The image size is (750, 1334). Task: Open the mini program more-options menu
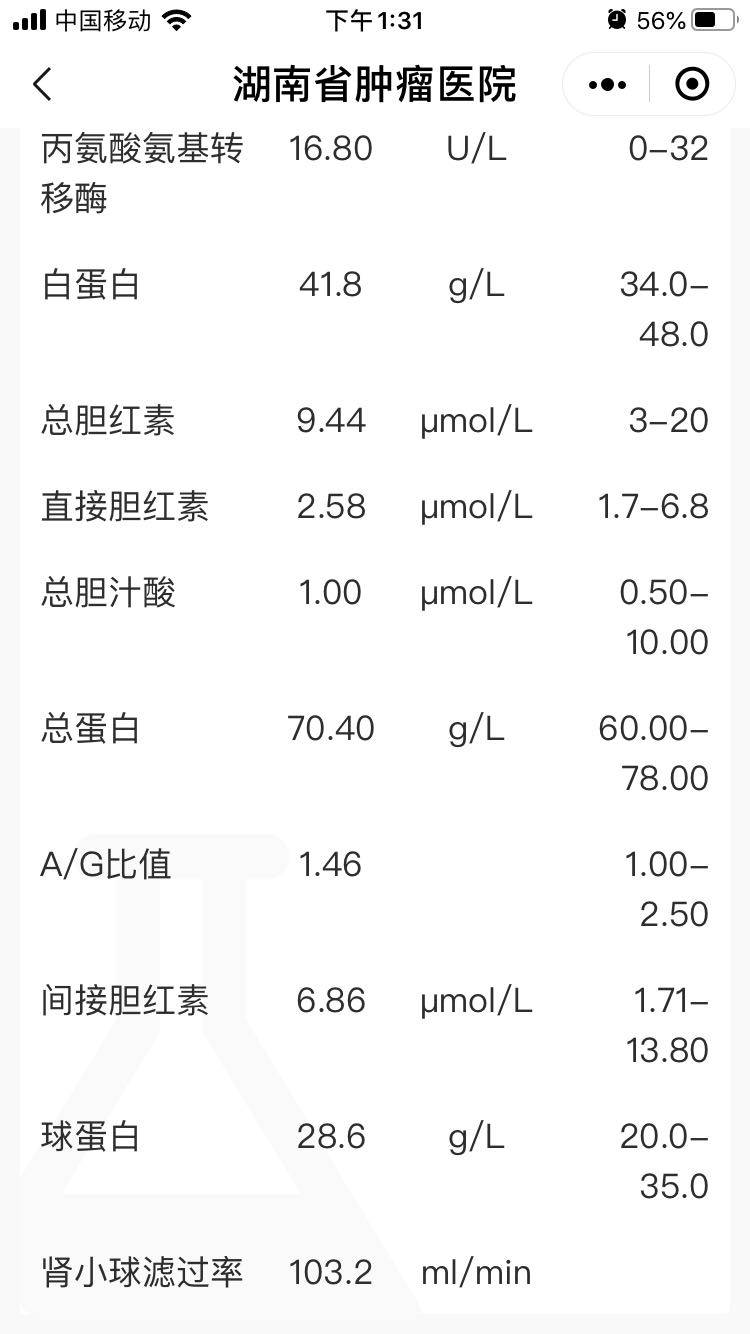pos(607,85)
